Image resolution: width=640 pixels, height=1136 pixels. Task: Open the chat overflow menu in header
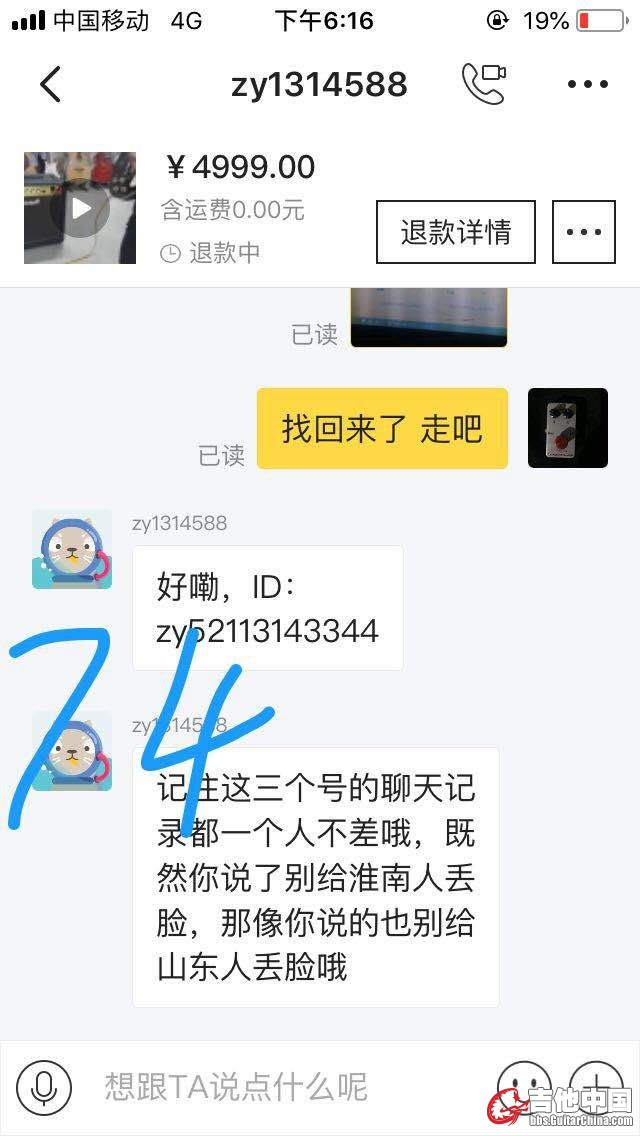tap(588, 84)
